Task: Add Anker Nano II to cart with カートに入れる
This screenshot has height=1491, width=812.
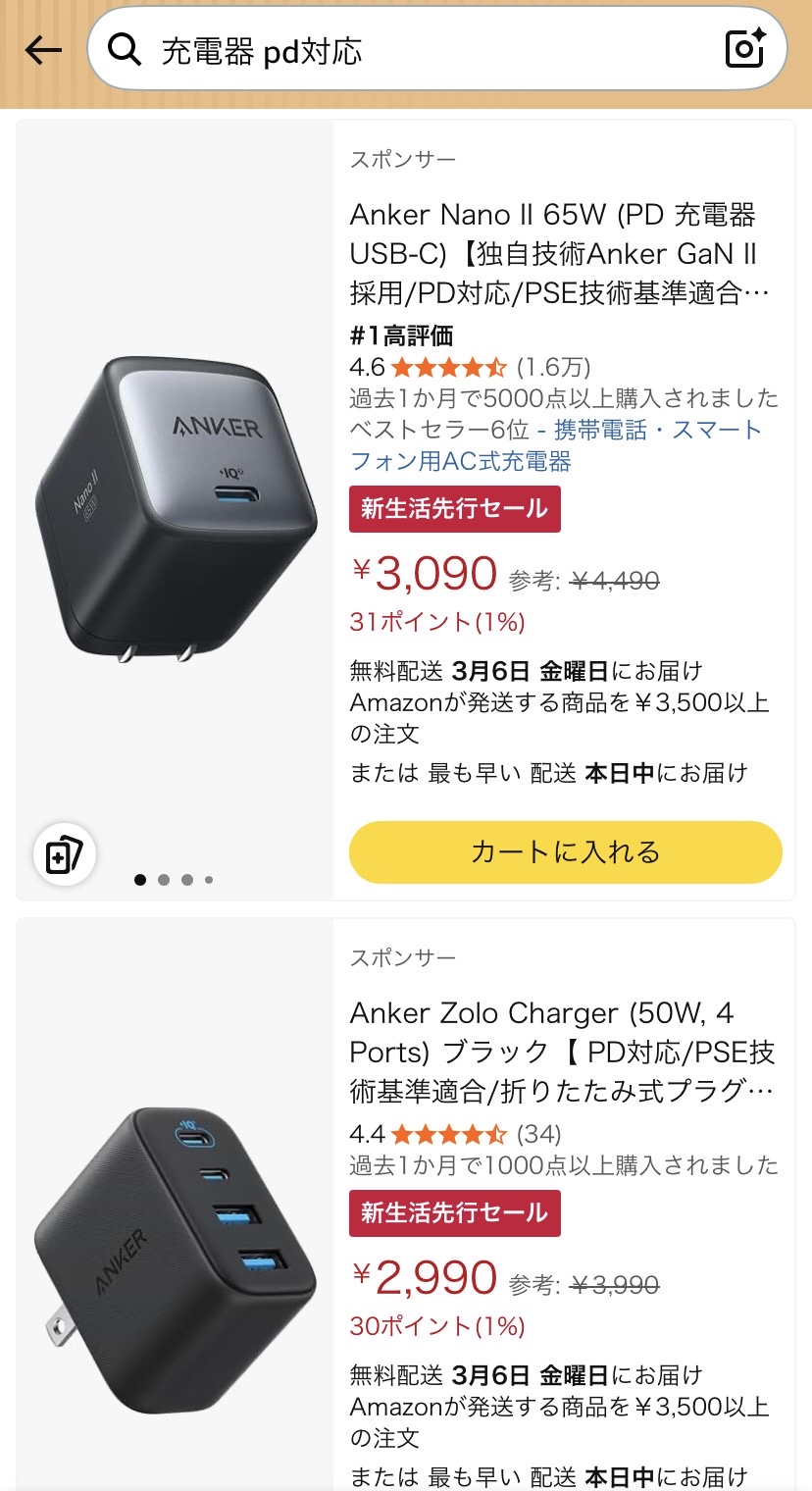Action: pyautogui.click(x=565, y=851)
